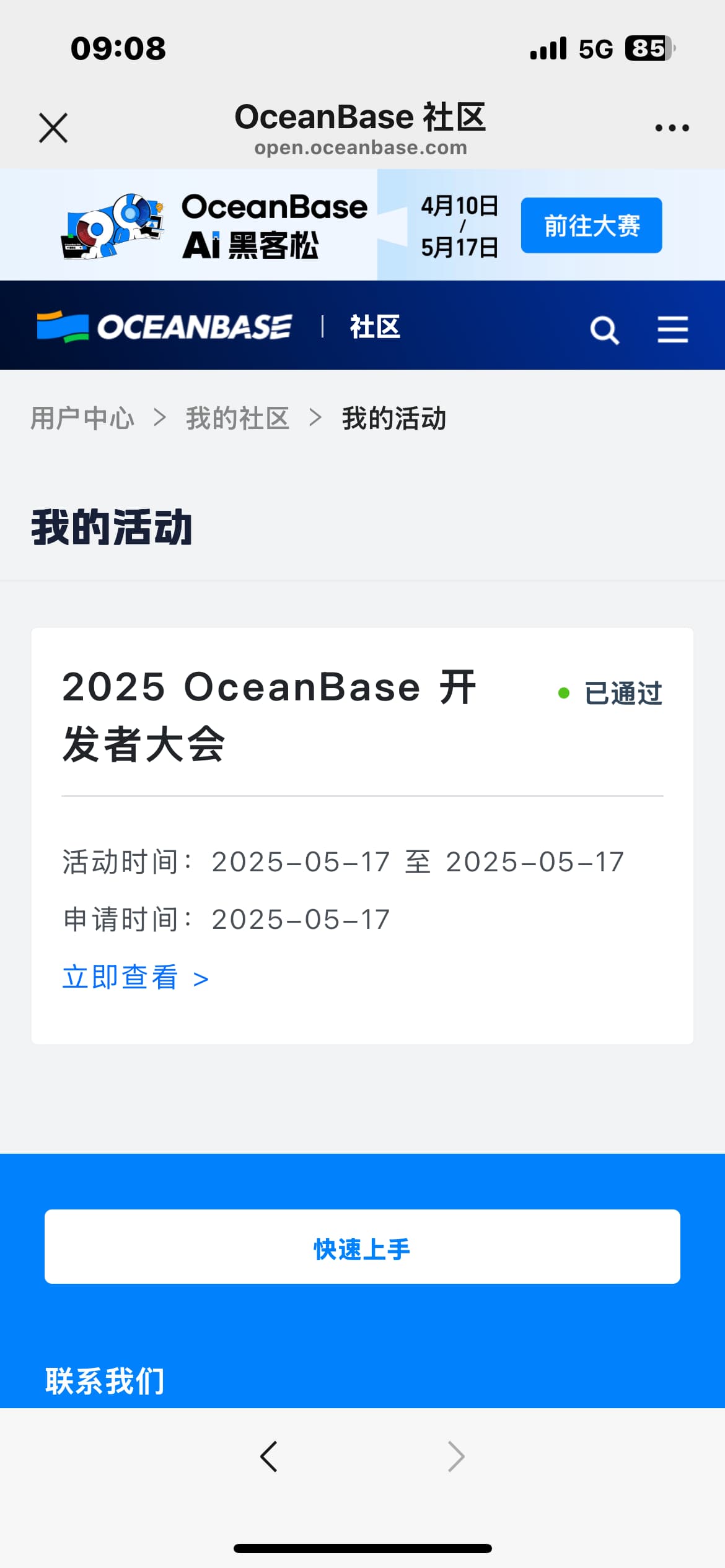Screen dimensions: 725x1568
Task: Tap the 快速上手 button
Action: 362,1246
